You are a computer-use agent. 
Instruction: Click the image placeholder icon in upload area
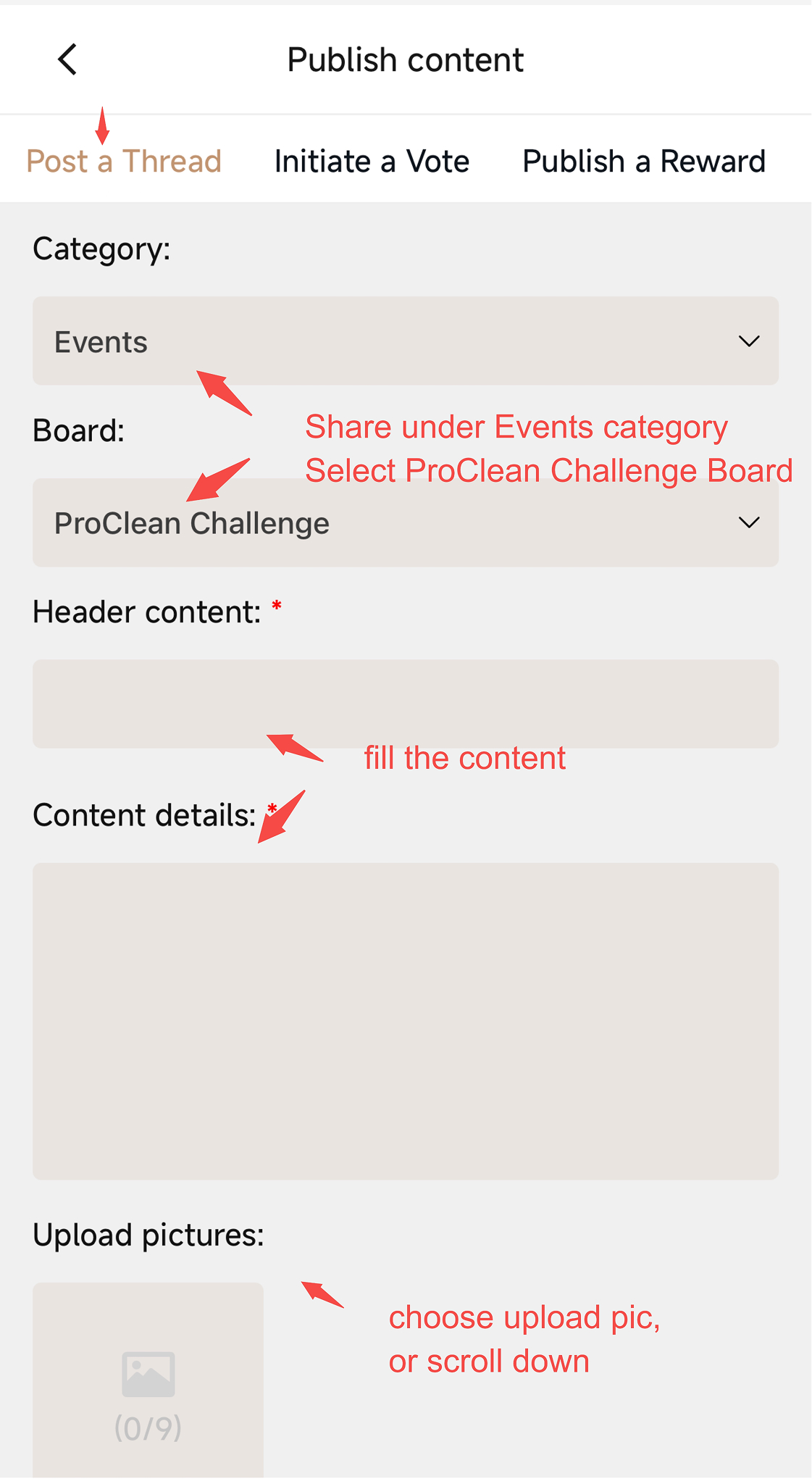pyautogui.click(x=148, y=1375)
